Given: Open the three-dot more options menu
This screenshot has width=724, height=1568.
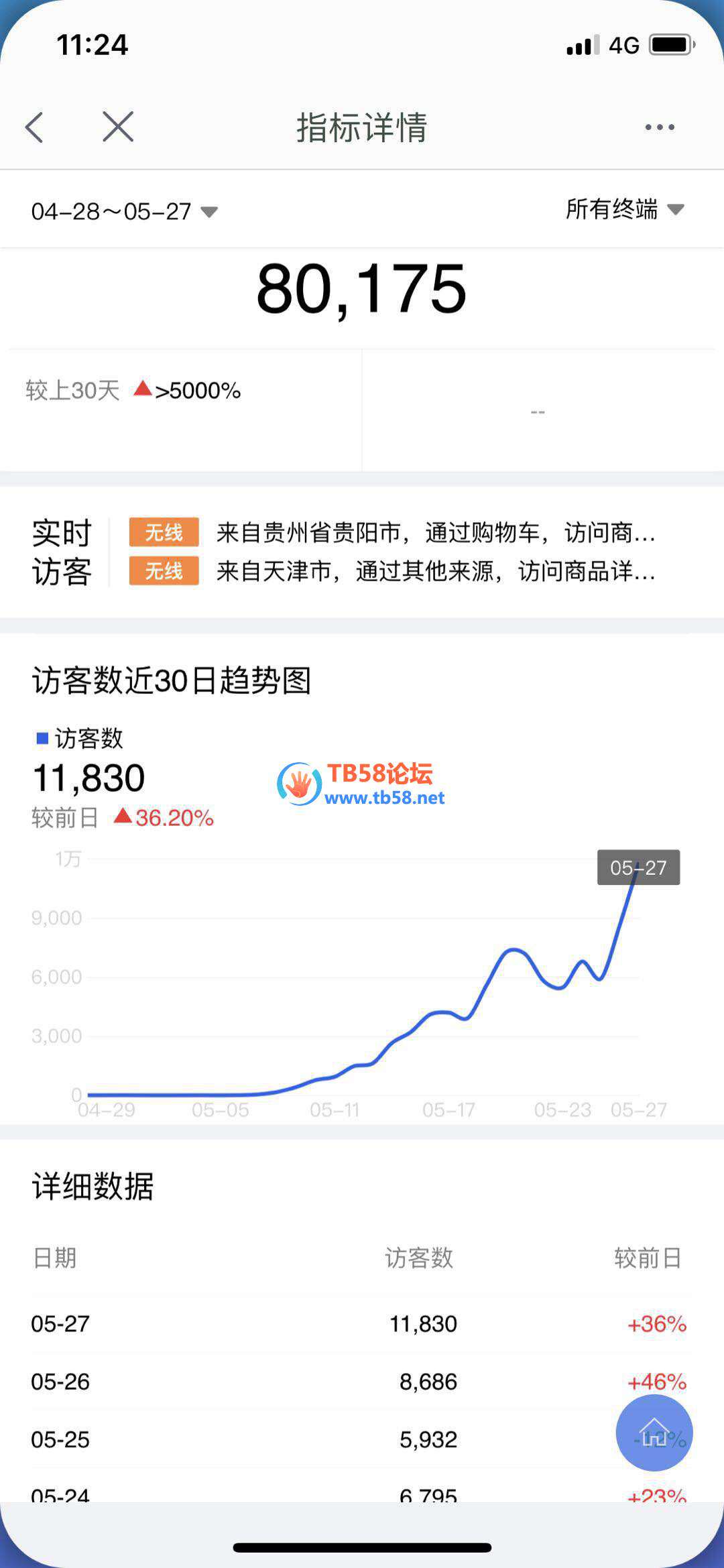Looking at the screenshot, I should (x=660, y=127).
